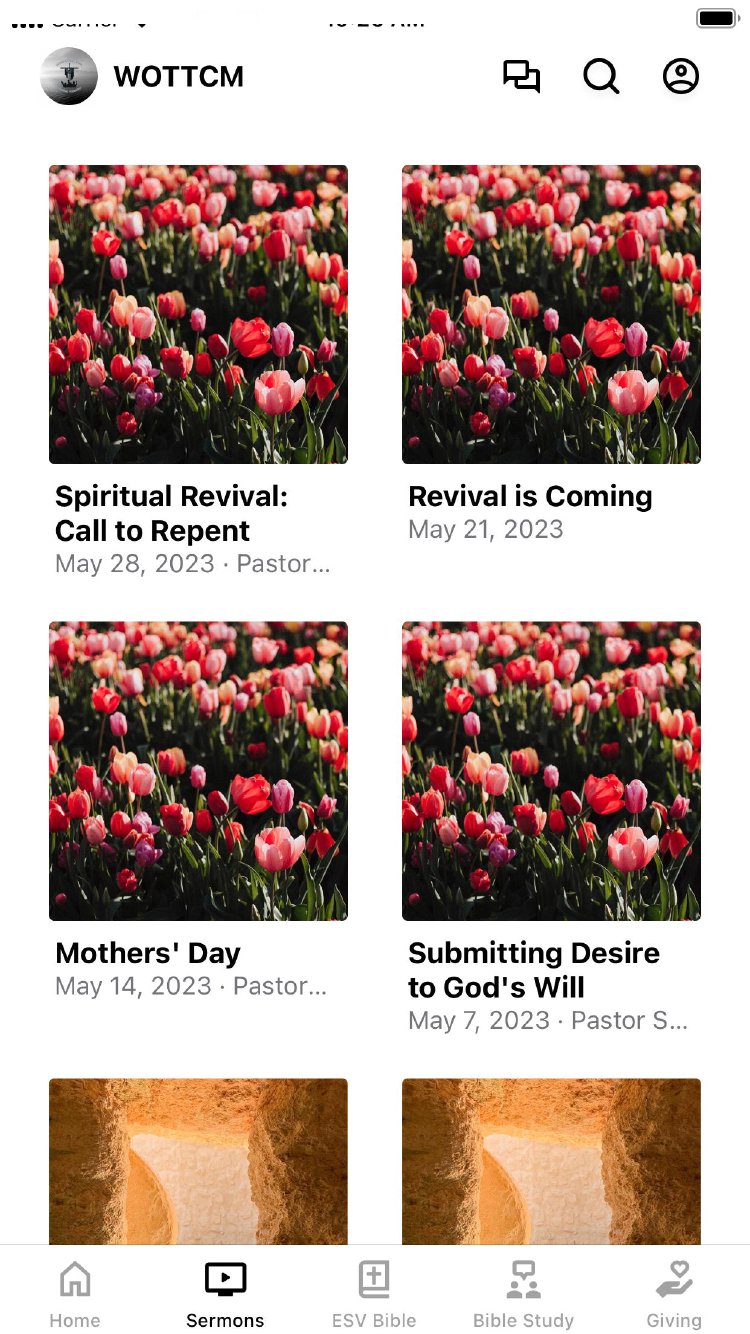Switch to the ESV Bible tab
The image size is (750, 1334).
tap(374, 1294)
